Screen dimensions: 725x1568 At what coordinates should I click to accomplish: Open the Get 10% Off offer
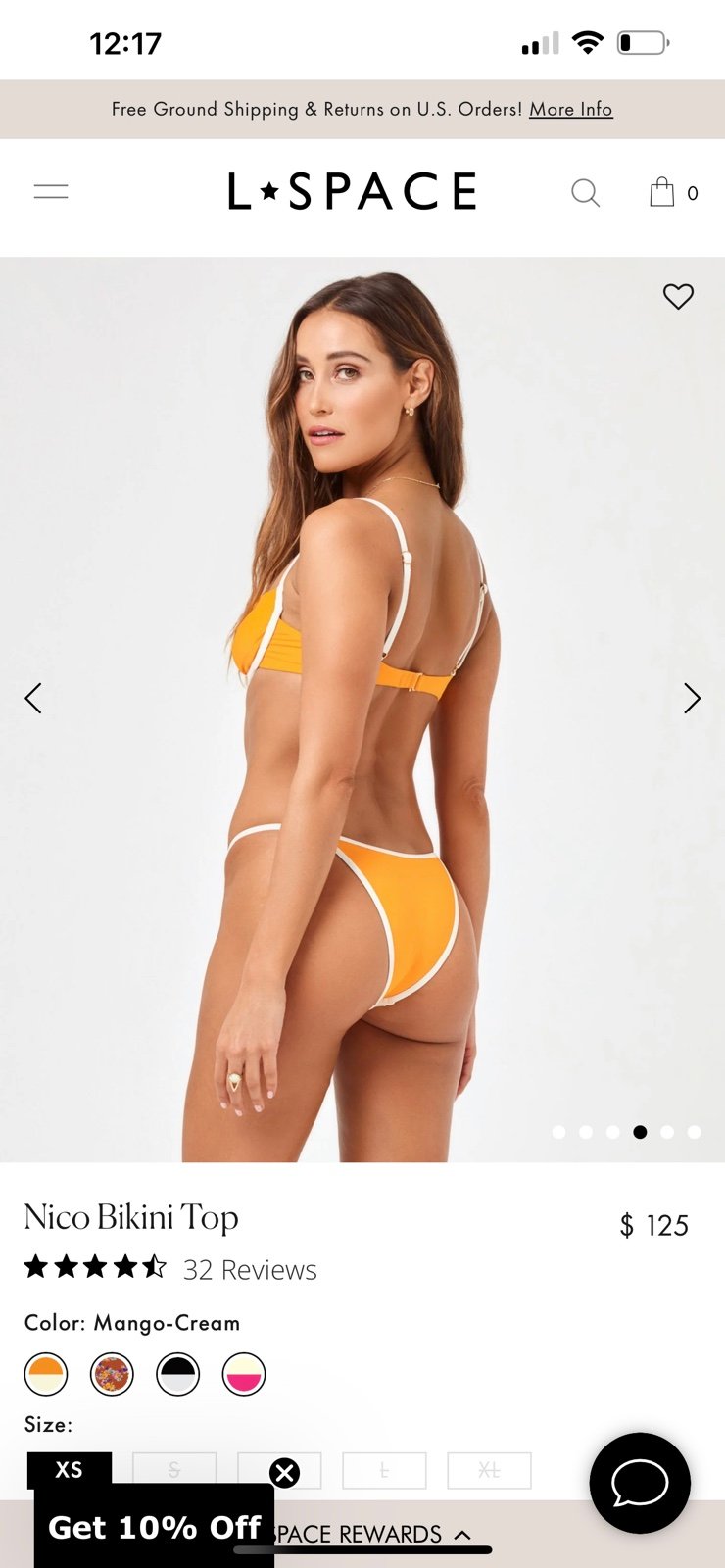(x=154, y=1527)
